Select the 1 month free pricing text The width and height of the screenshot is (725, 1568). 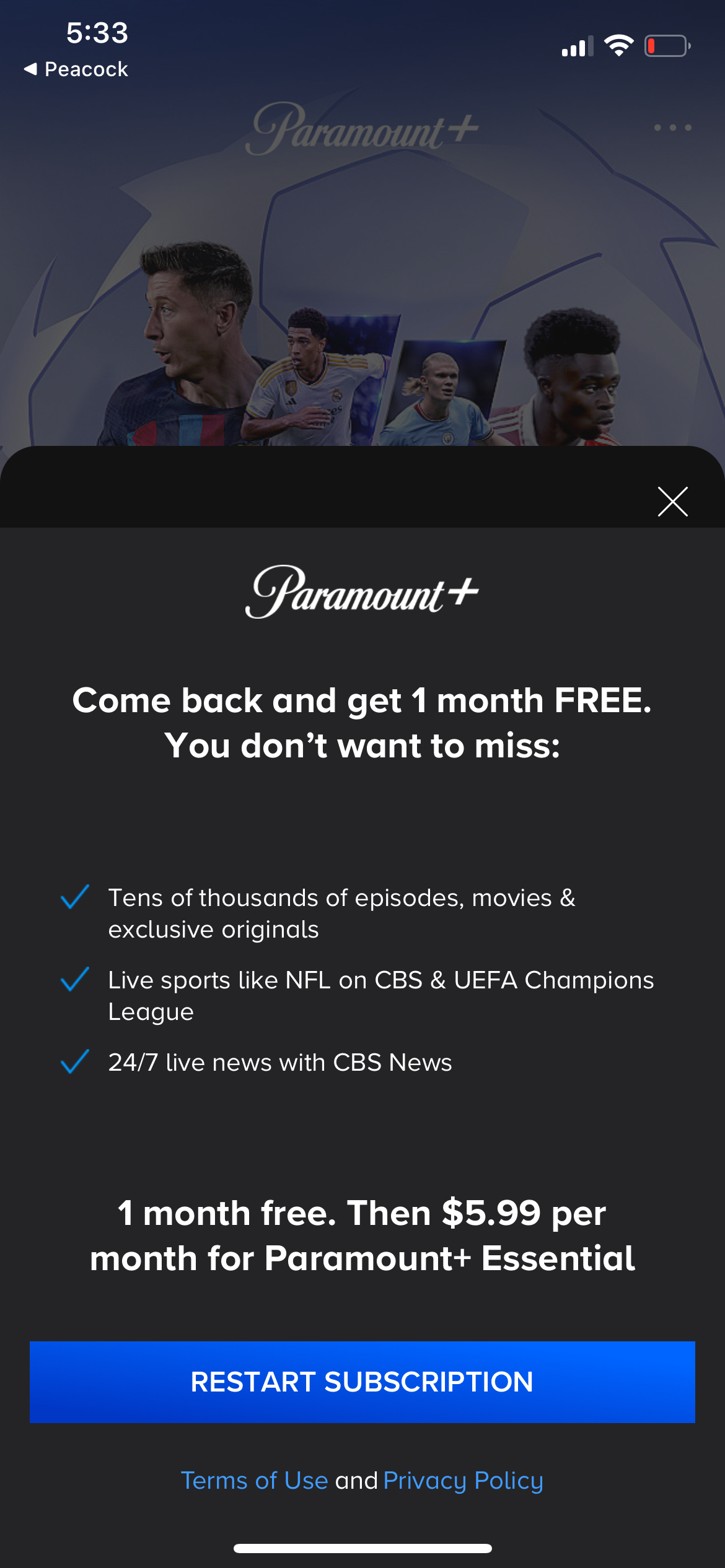tap(362, 1235)
